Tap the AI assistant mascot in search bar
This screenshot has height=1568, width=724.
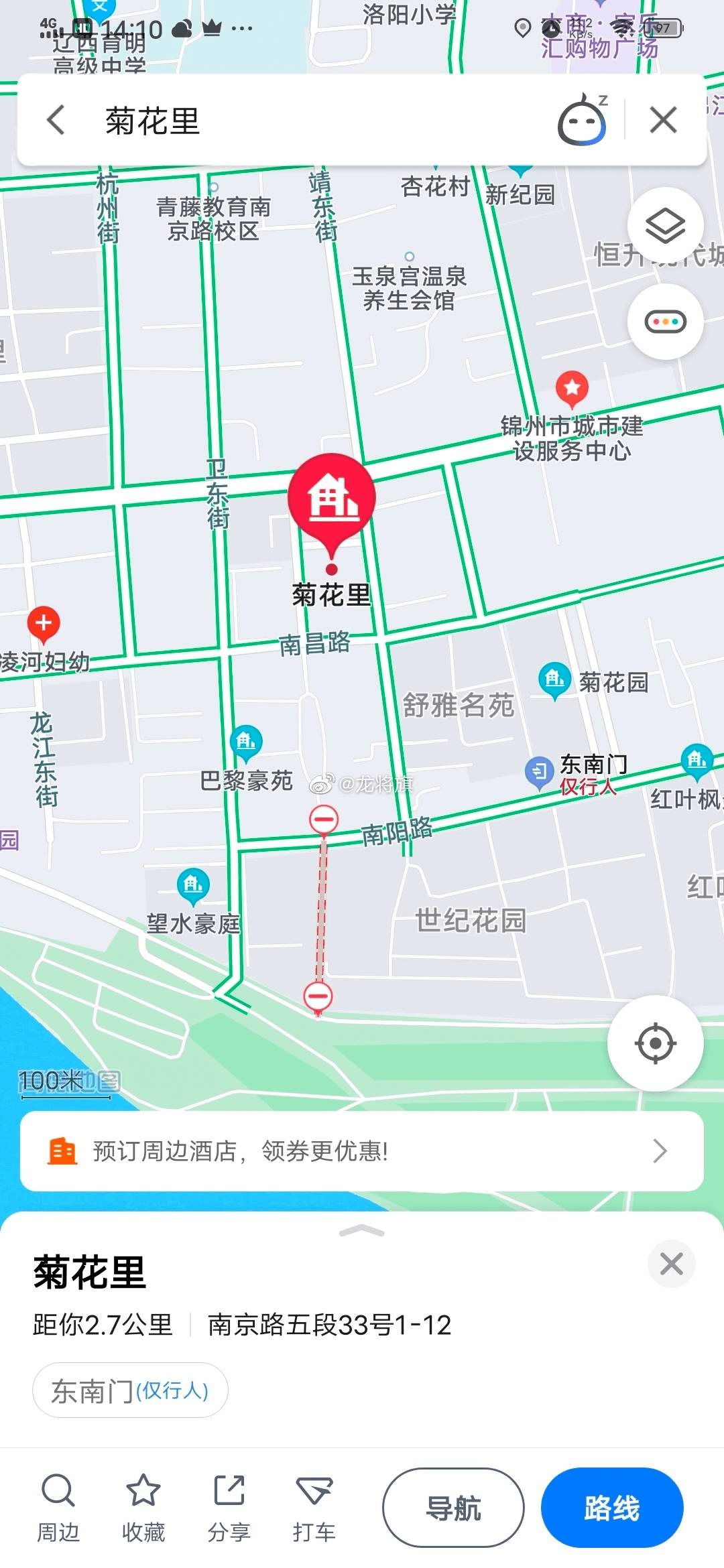(x=581, y=121)
